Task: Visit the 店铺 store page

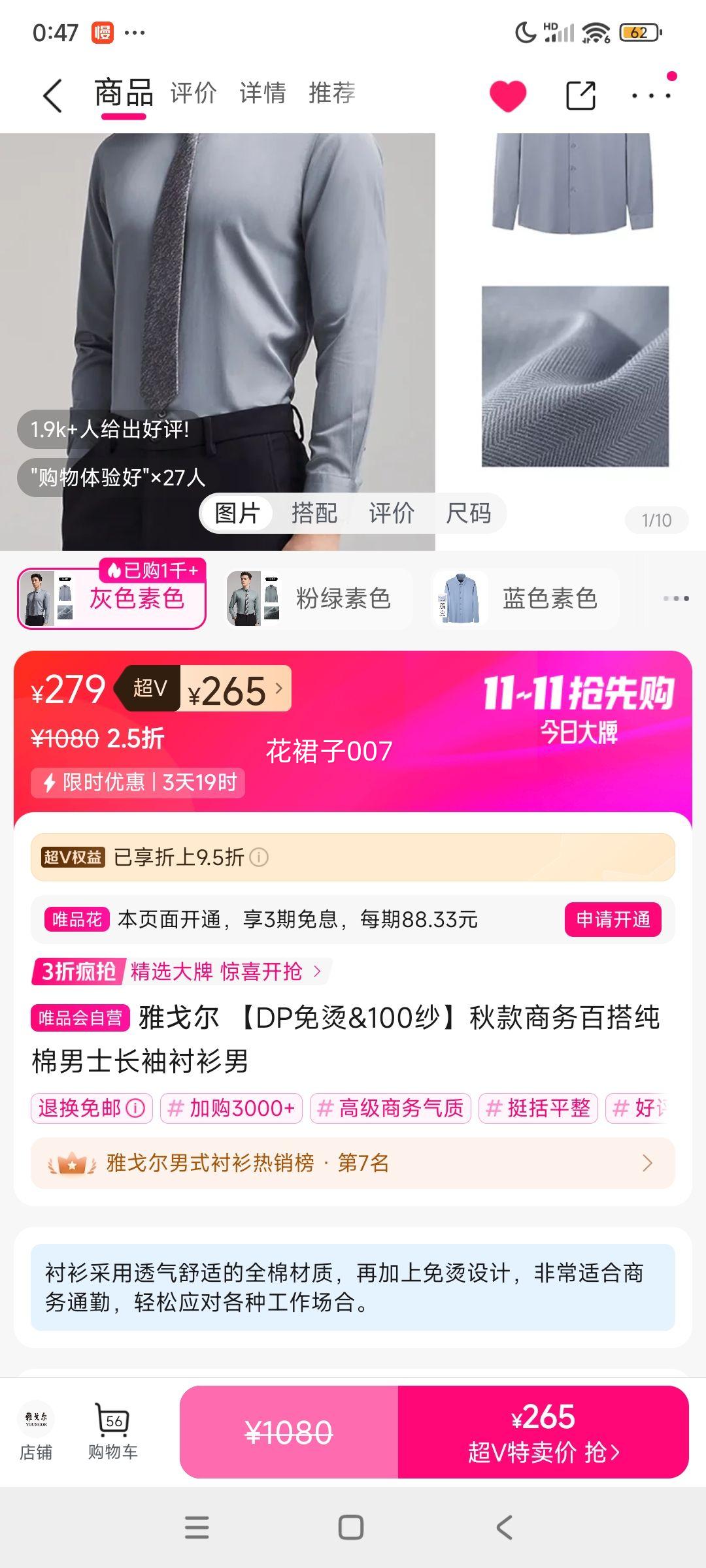Action: tap(36, 1431)
